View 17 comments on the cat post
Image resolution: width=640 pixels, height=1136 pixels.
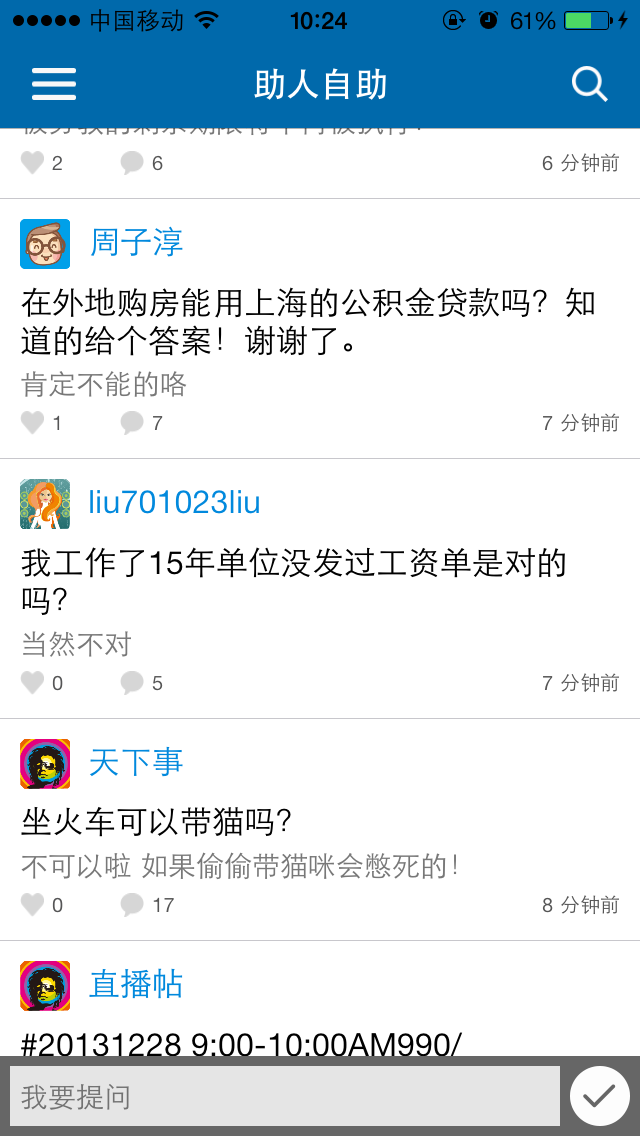coord(133,905)
